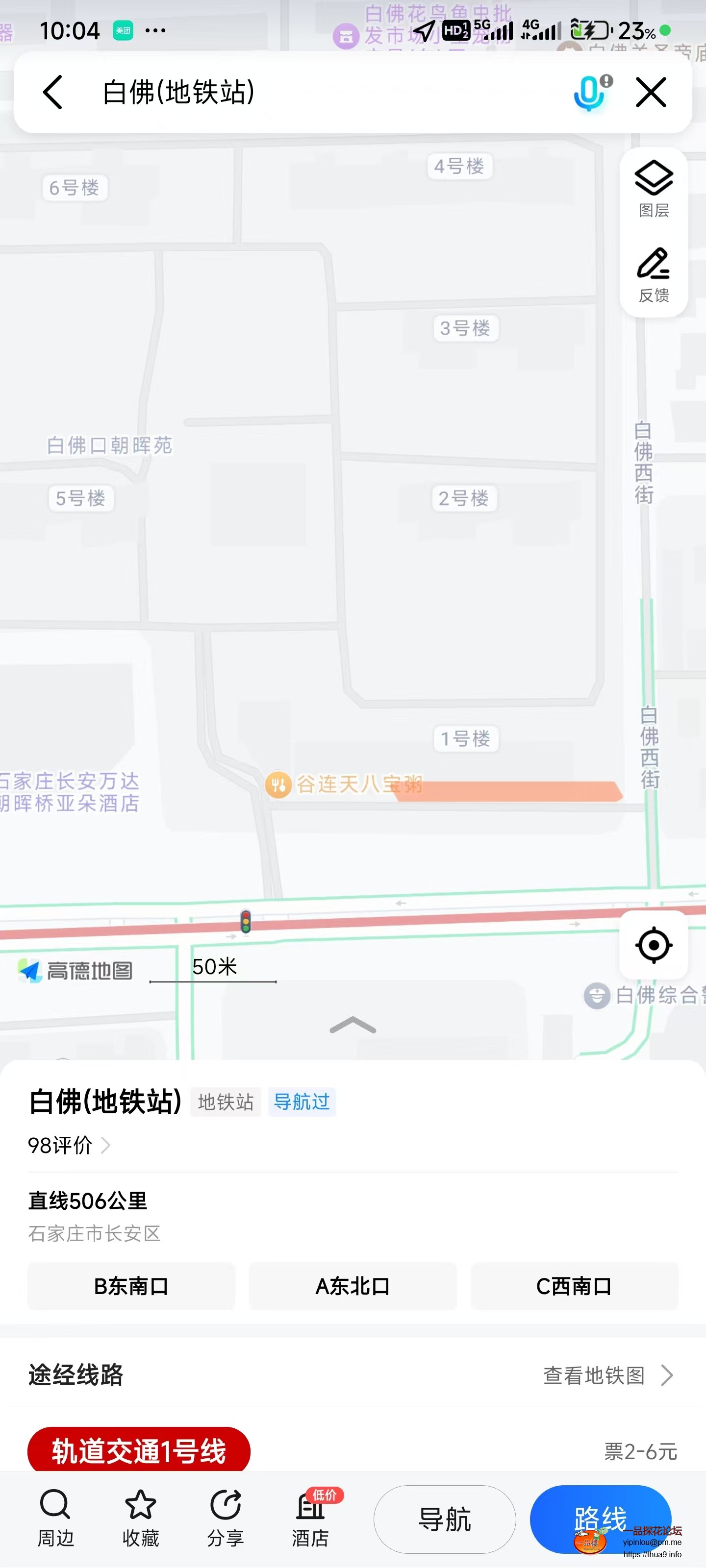Open the 图层 map layers
Screen dimensions: 706x1568
coord(653,189)
